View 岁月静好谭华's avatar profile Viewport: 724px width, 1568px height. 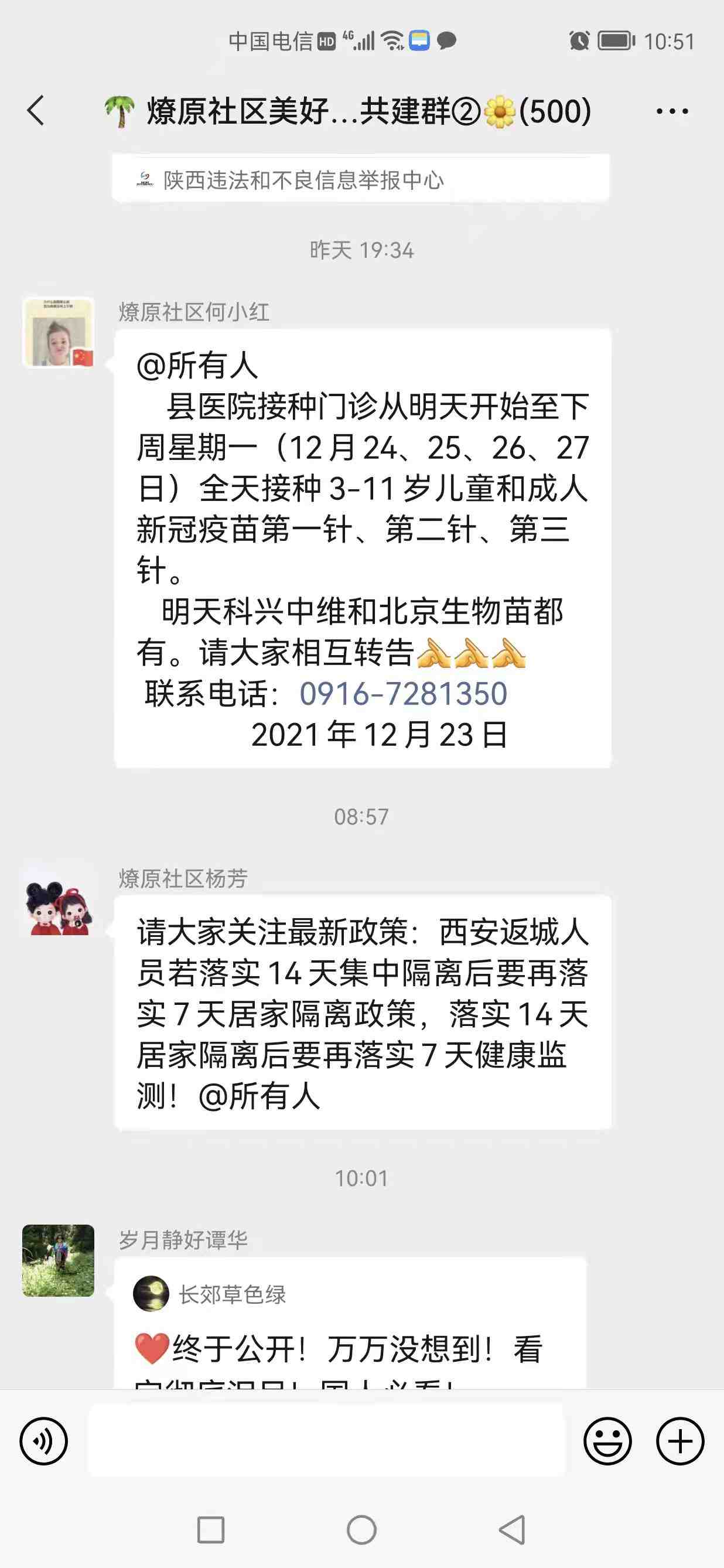59,1260
